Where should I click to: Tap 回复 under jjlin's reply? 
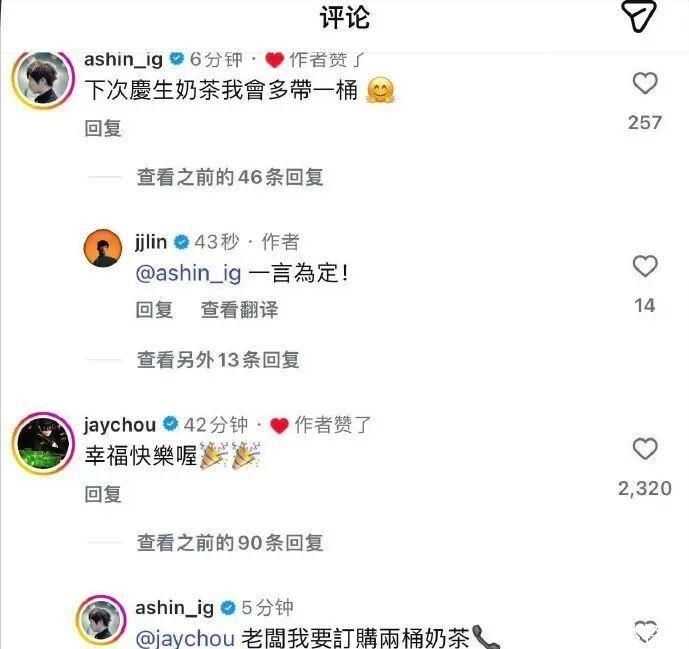coord(154,310)
